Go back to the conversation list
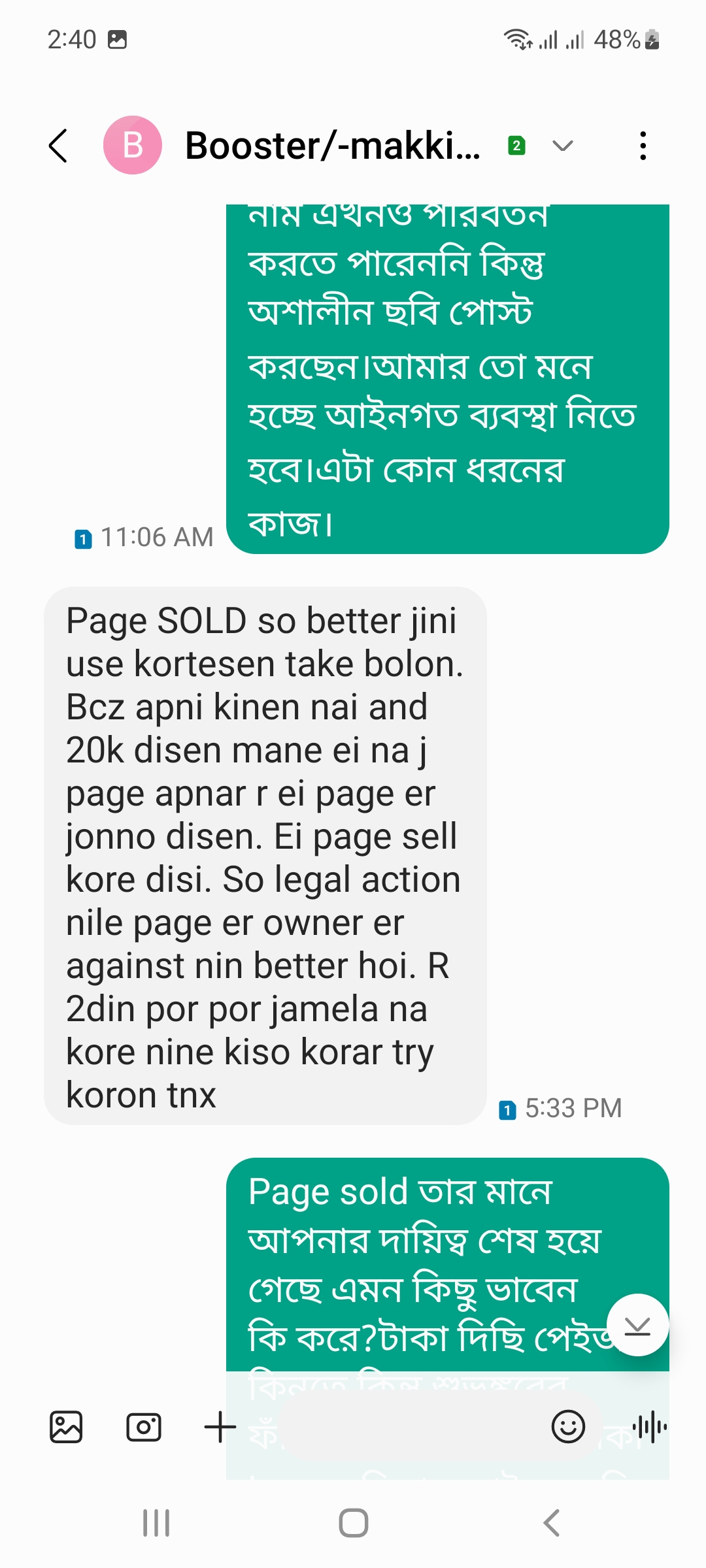Screen dimensions: 706x1568 pos(59,145)
